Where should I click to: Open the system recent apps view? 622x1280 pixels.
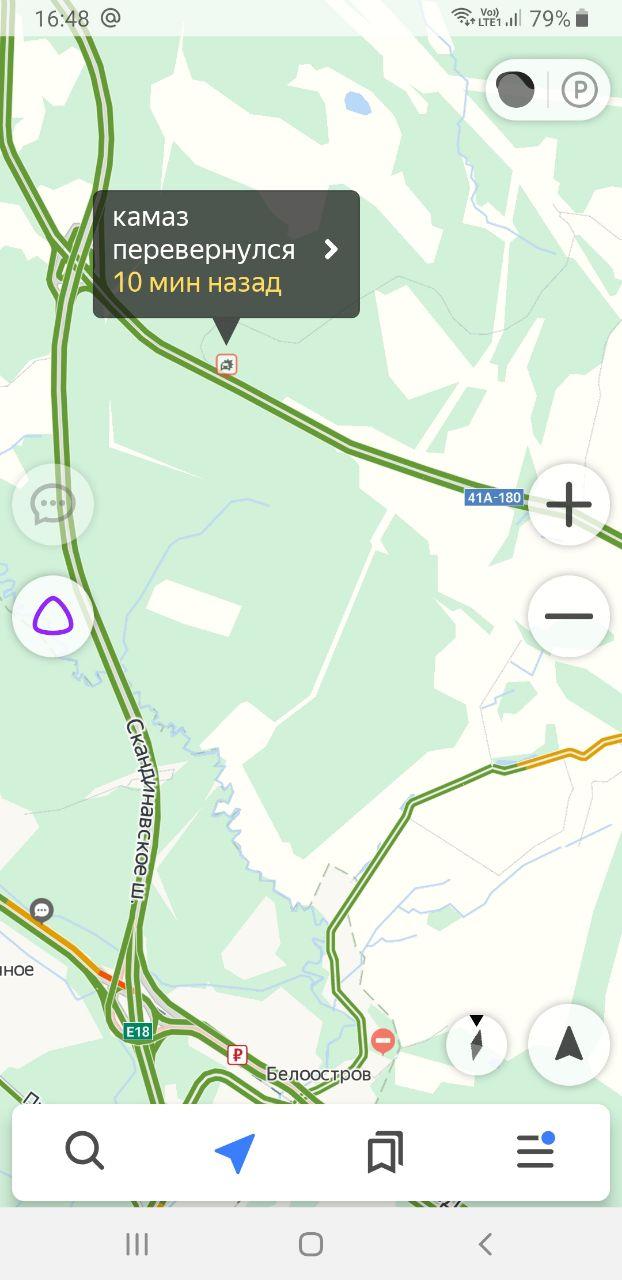[x=137, y=1244]
